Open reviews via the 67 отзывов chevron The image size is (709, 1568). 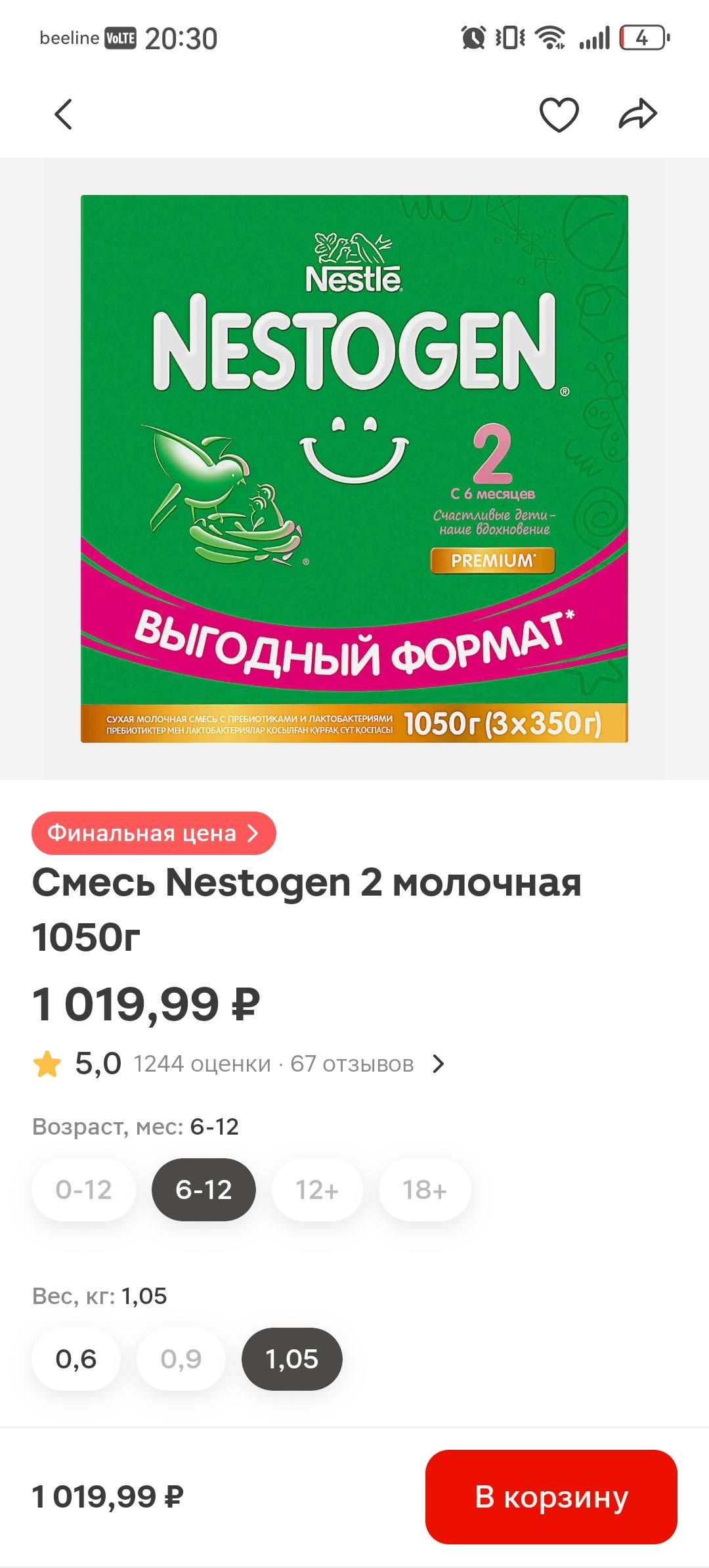(x=352, y=1063)
